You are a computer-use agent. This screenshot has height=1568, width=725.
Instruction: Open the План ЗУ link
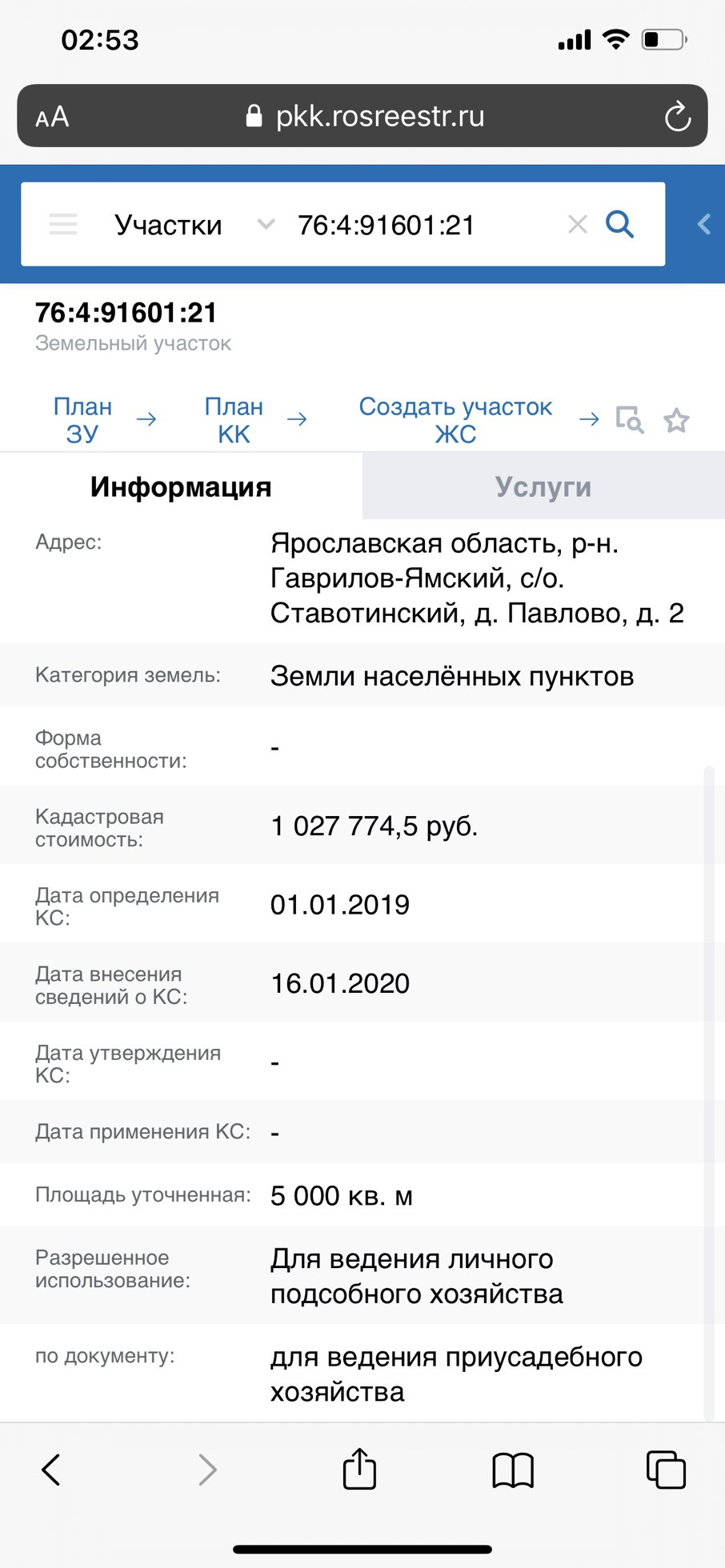coord(82,420)
